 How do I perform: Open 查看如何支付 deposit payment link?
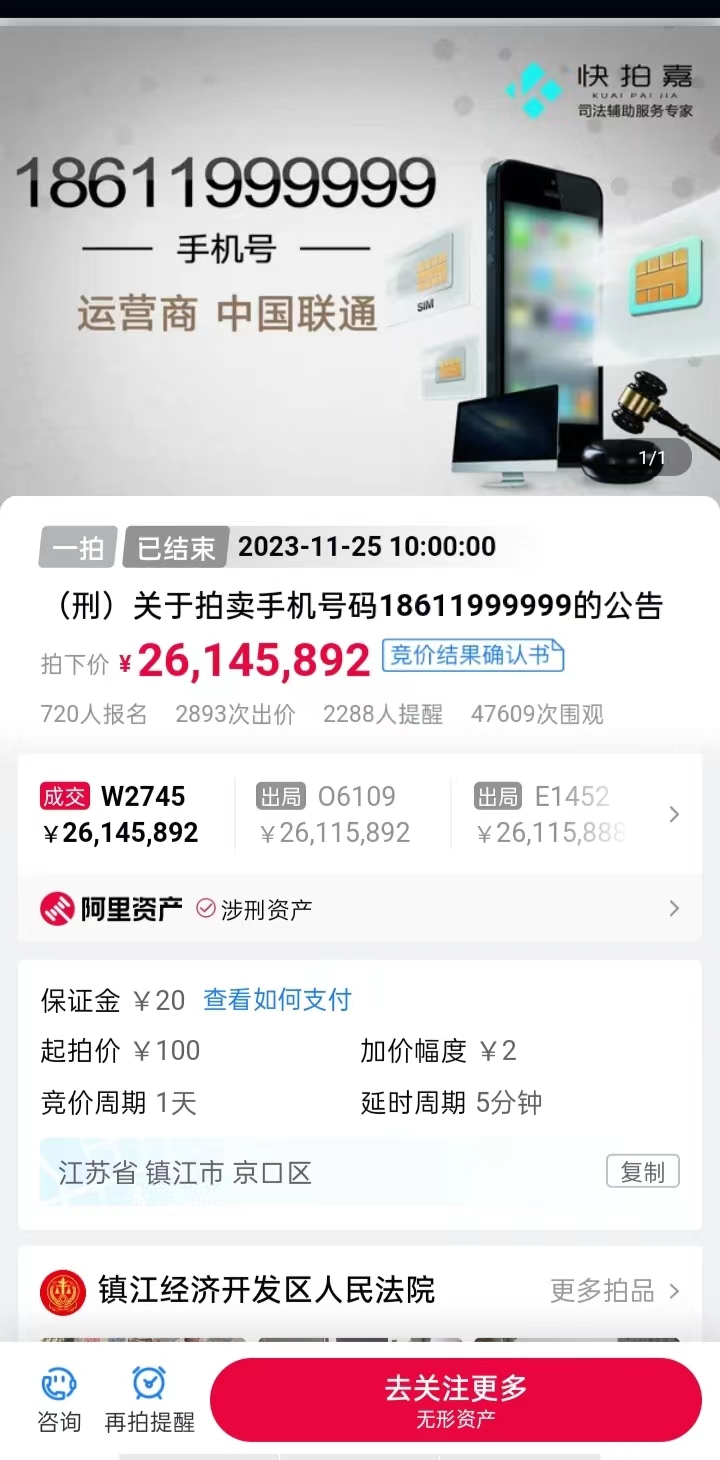277,1000
